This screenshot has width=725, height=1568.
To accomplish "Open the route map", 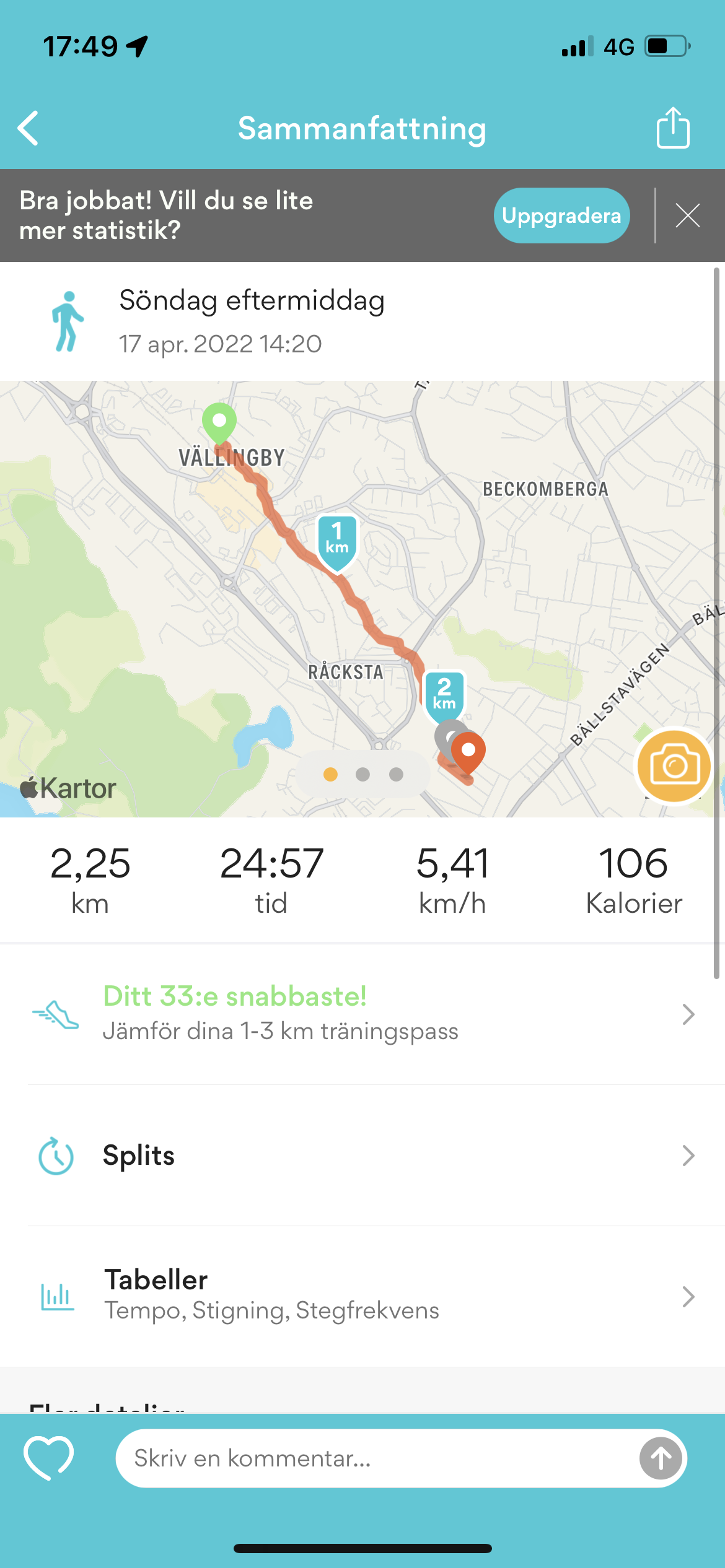I will click(362, 599).
